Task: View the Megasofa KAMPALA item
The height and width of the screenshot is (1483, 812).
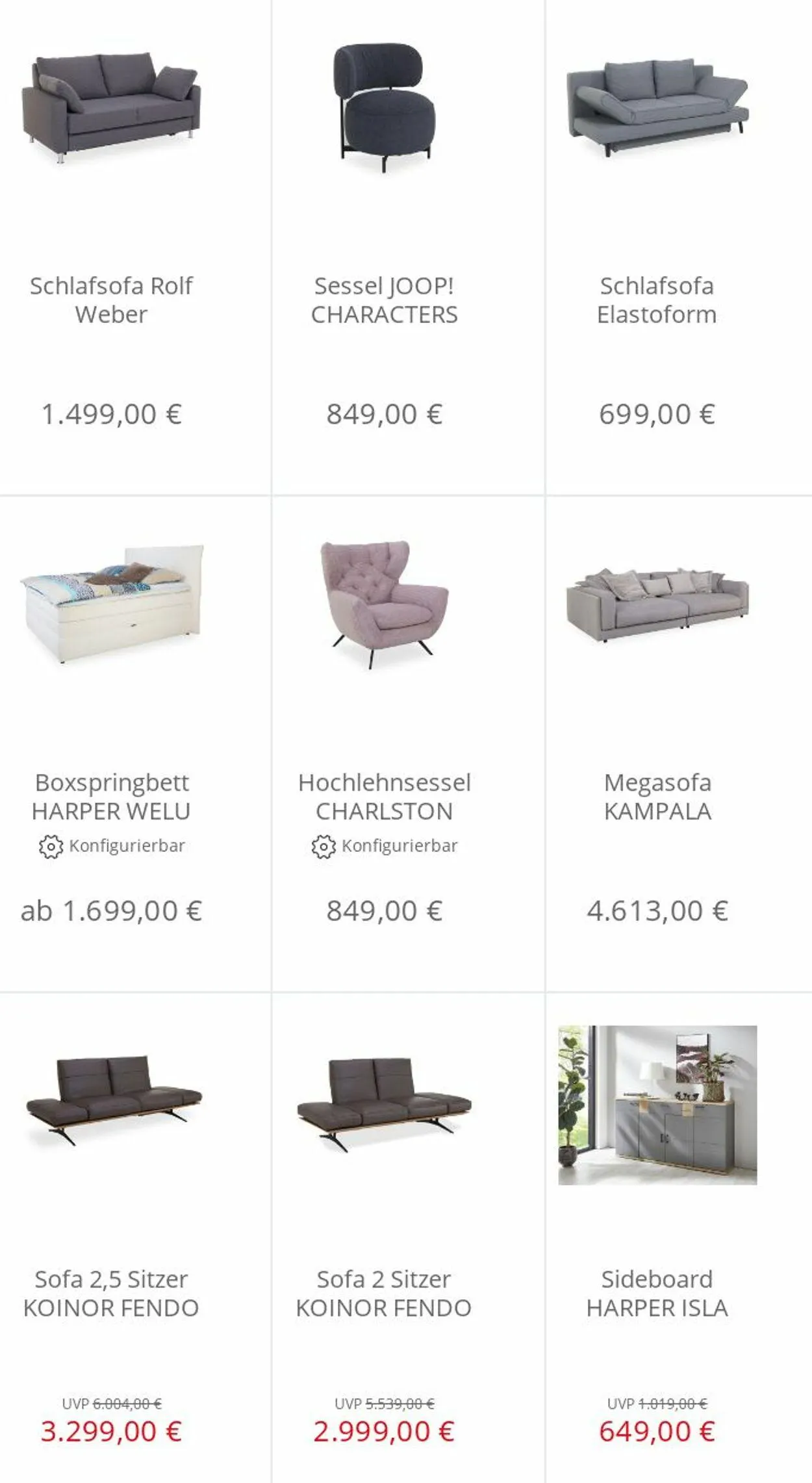Action: 657,796
